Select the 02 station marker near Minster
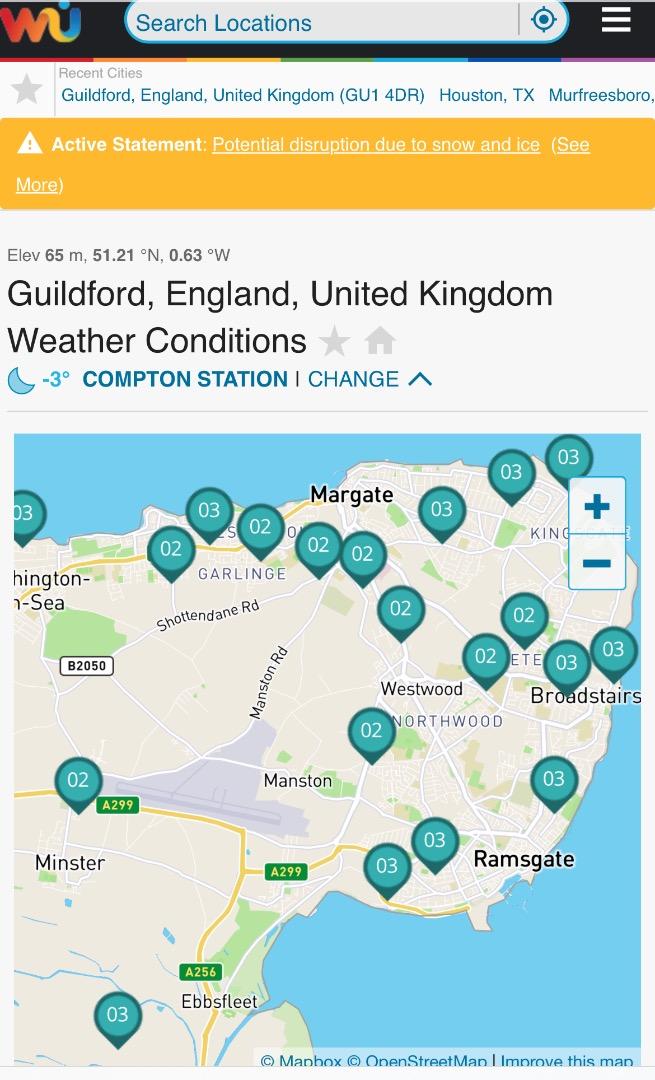Viewport: 655px width, 1080px height. (x=78, y=780)
